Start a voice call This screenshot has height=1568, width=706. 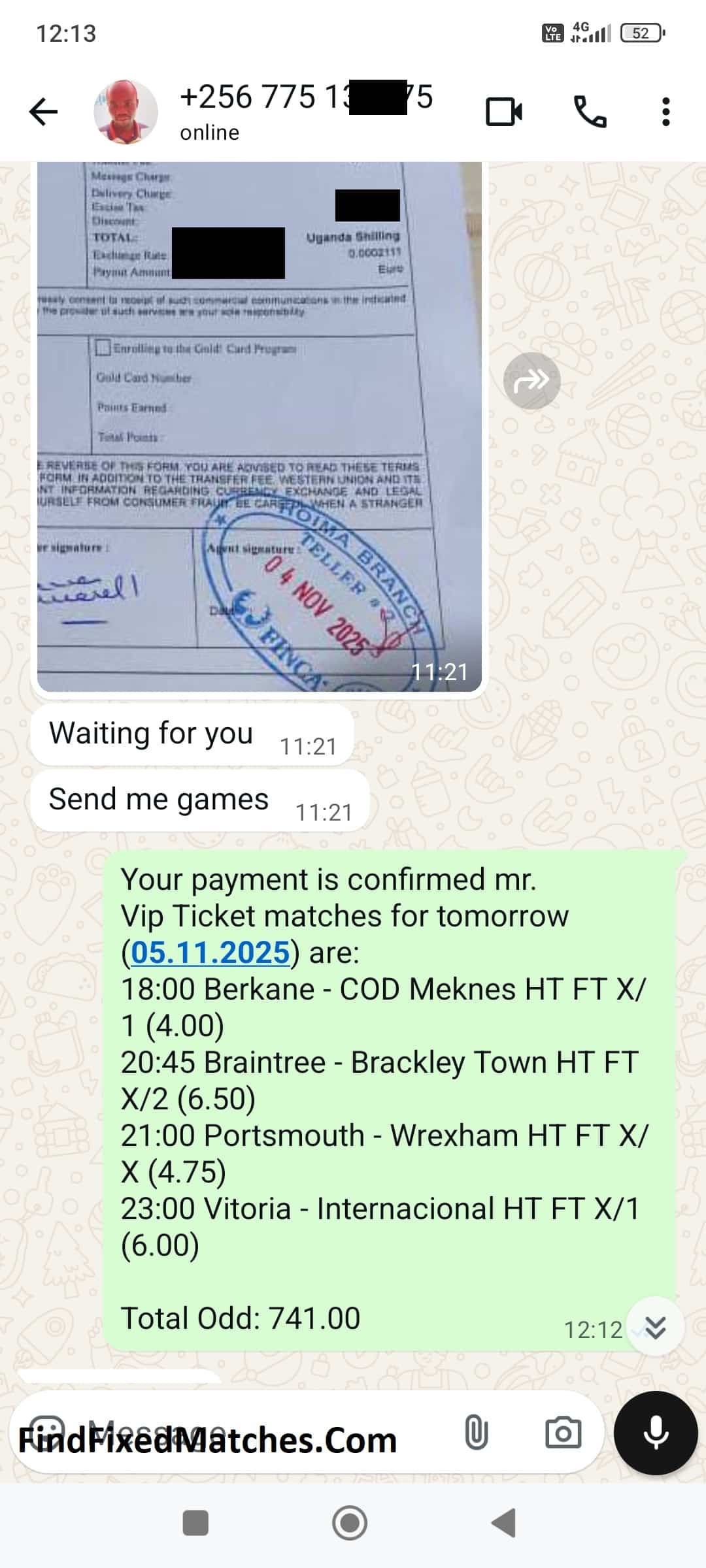[590, 112]
